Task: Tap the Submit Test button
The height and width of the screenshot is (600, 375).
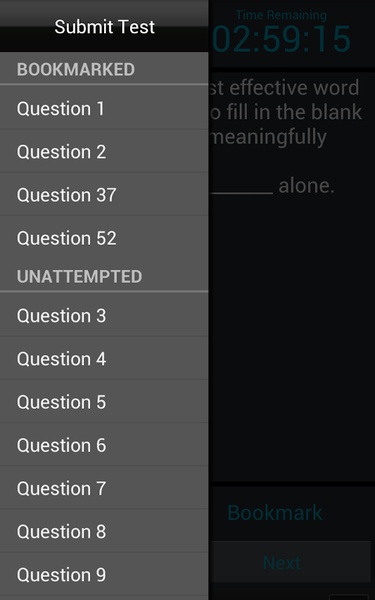Action: [104, 26]
